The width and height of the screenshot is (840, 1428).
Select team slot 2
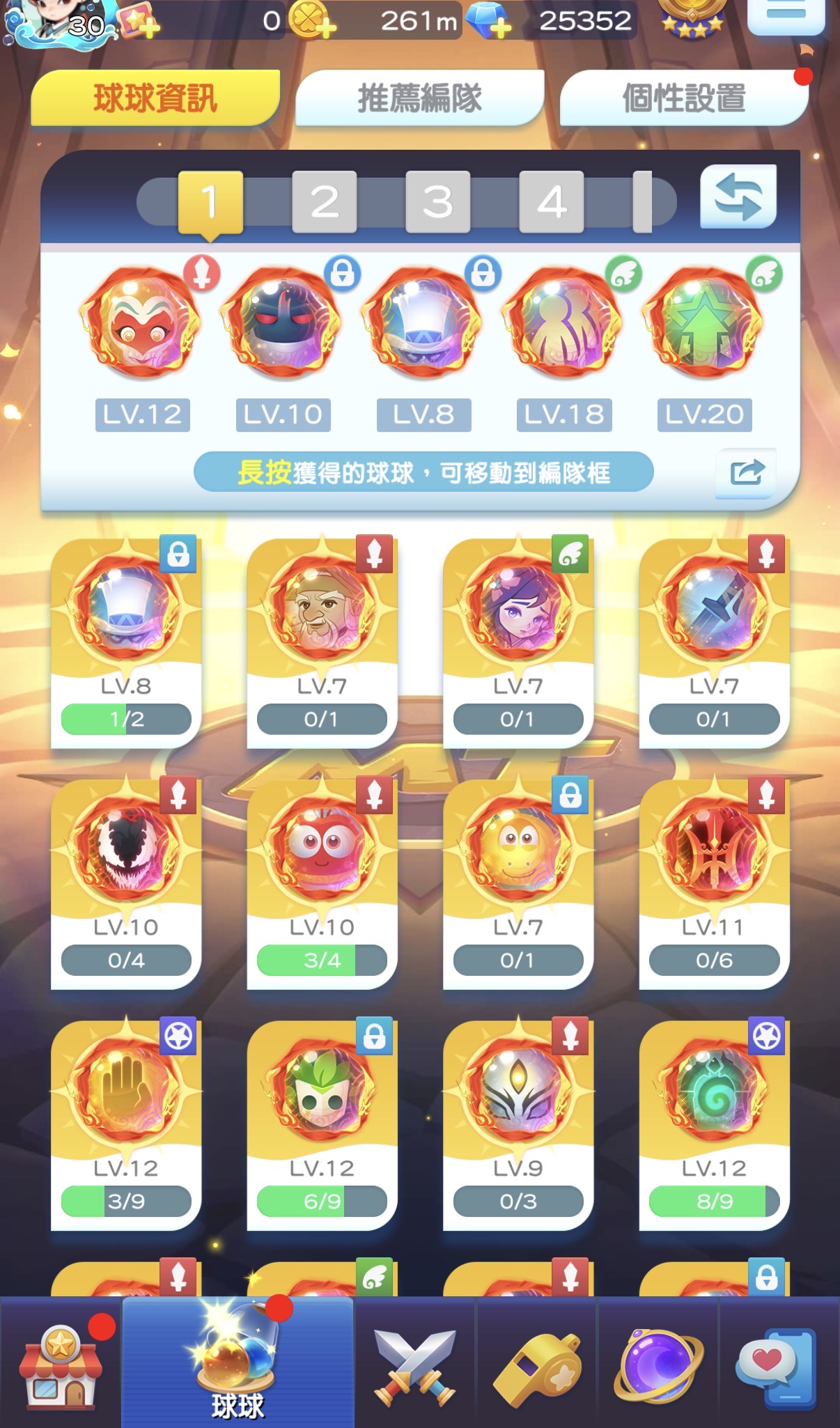coord(325,202)
